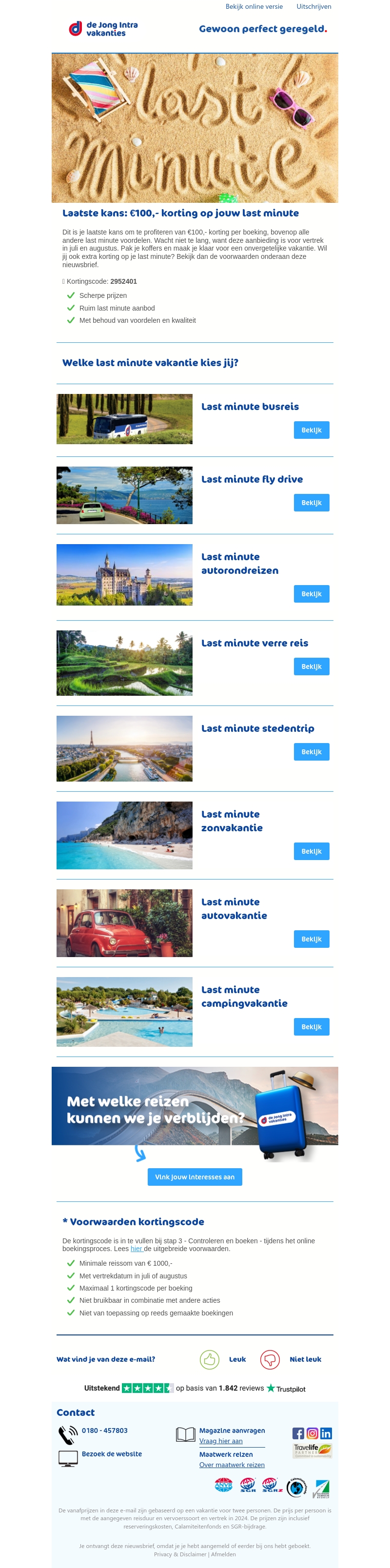Open the LinkedIn icon
The width and height of the screenshot is (390, 1568).
326,1433
